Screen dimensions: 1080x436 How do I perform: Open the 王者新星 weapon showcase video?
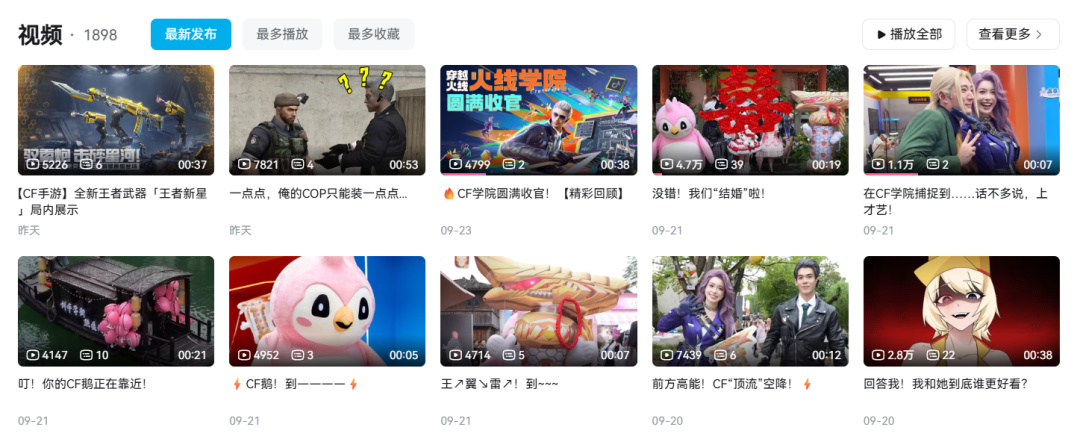116,121
